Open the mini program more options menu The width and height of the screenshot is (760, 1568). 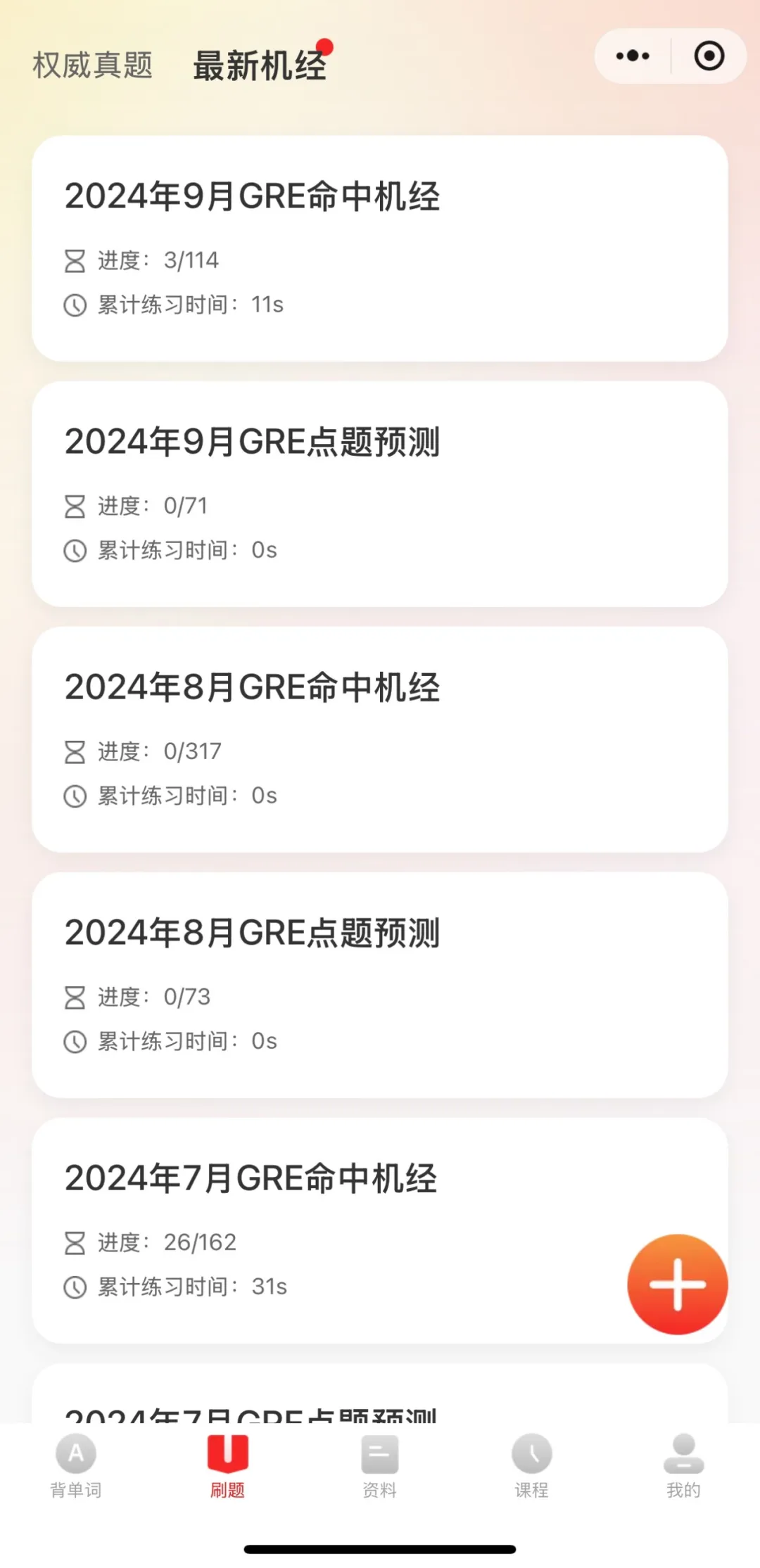coord(633,56)
